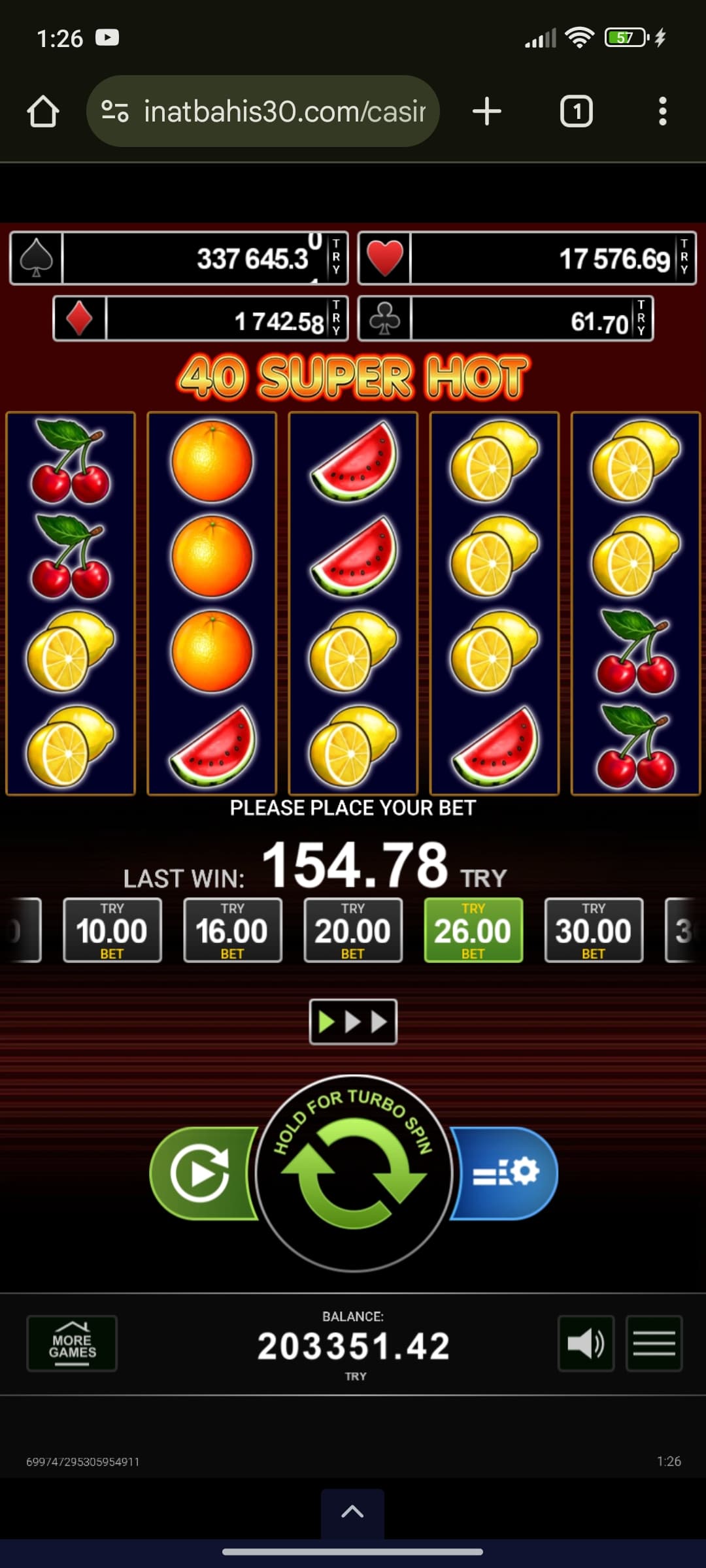Open the browser overflow menu
Viewport: 706px width, 1568px height.
pos(663,111)
